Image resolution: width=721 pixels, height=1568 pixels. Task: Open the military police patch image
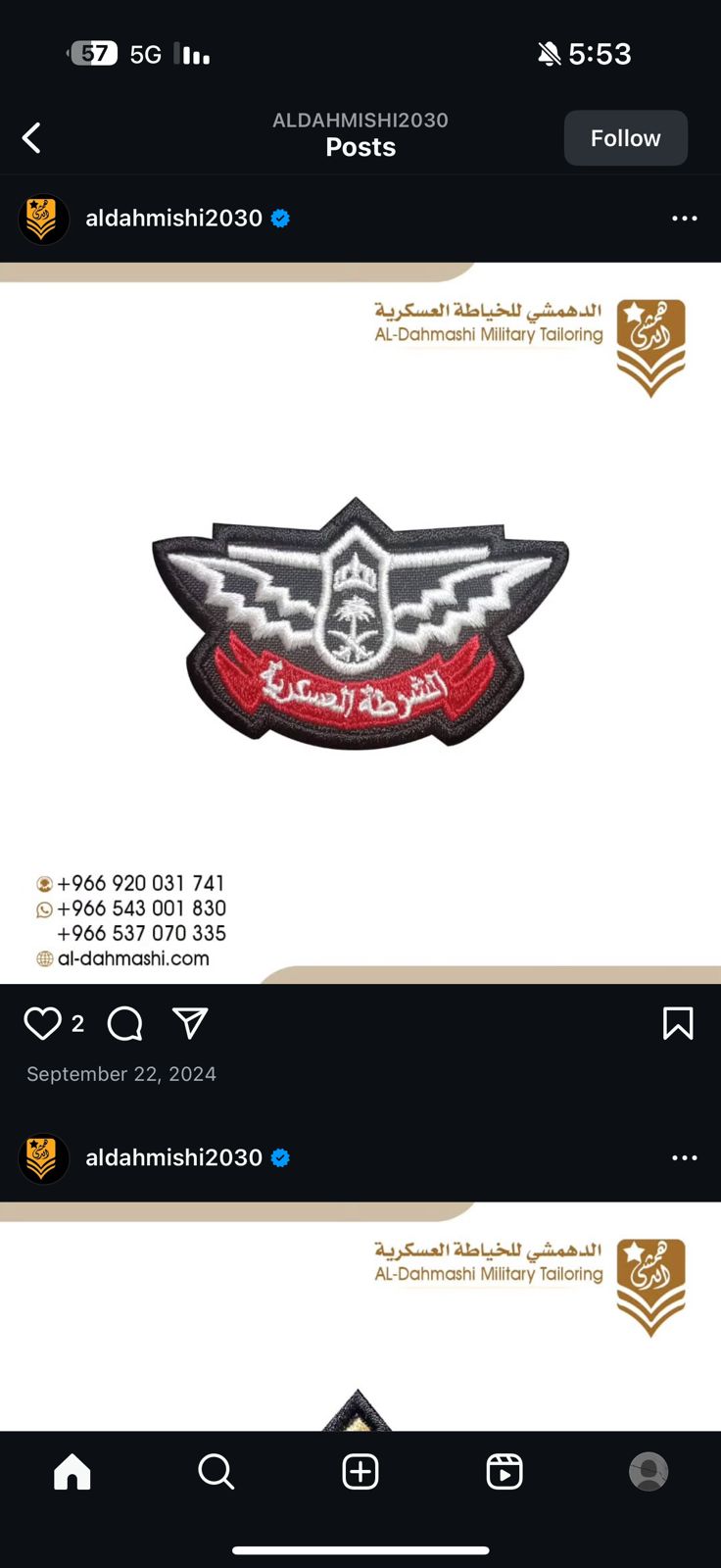click(360, 623)
